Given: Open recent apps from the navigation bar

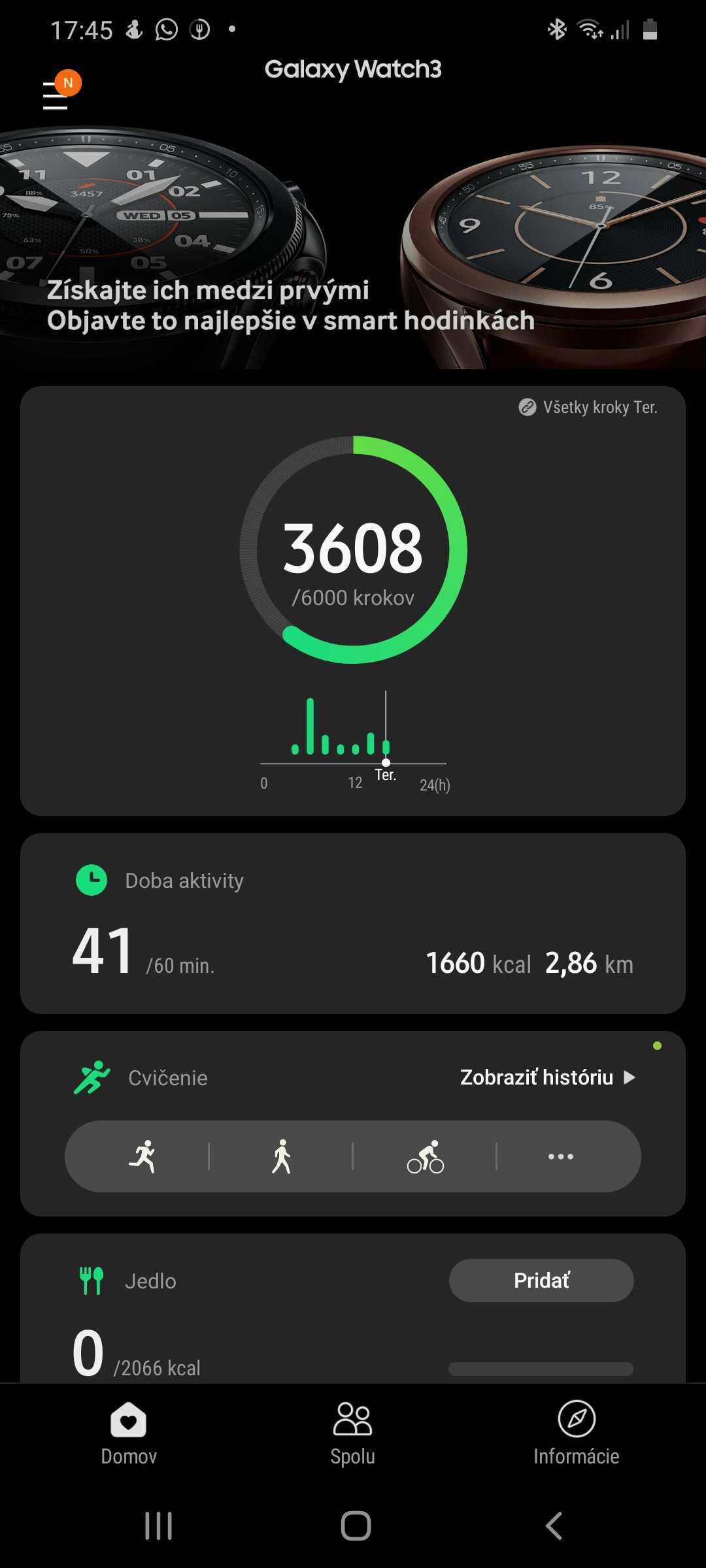Looking at the screenshot, I should coord(158,1526).
